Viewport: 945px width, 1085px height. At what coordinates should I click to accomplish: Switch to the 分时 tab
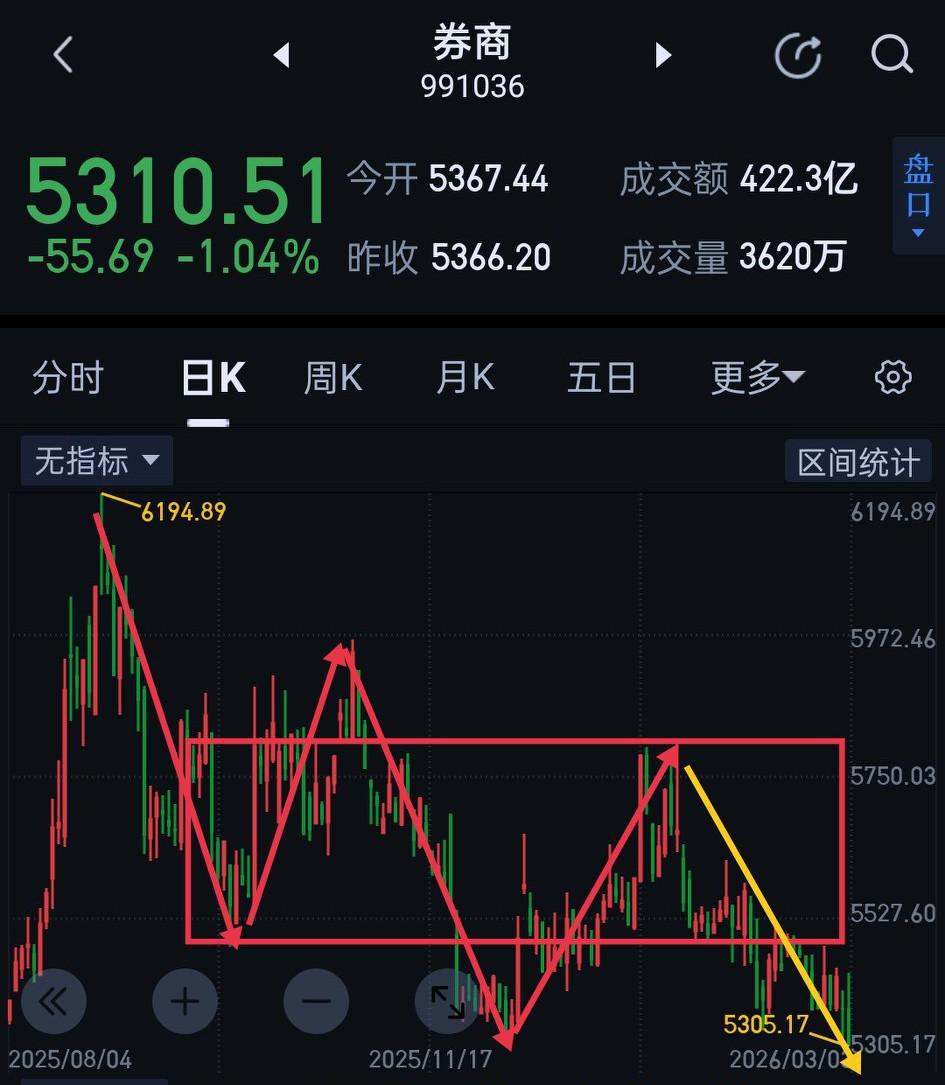point(67,377)
